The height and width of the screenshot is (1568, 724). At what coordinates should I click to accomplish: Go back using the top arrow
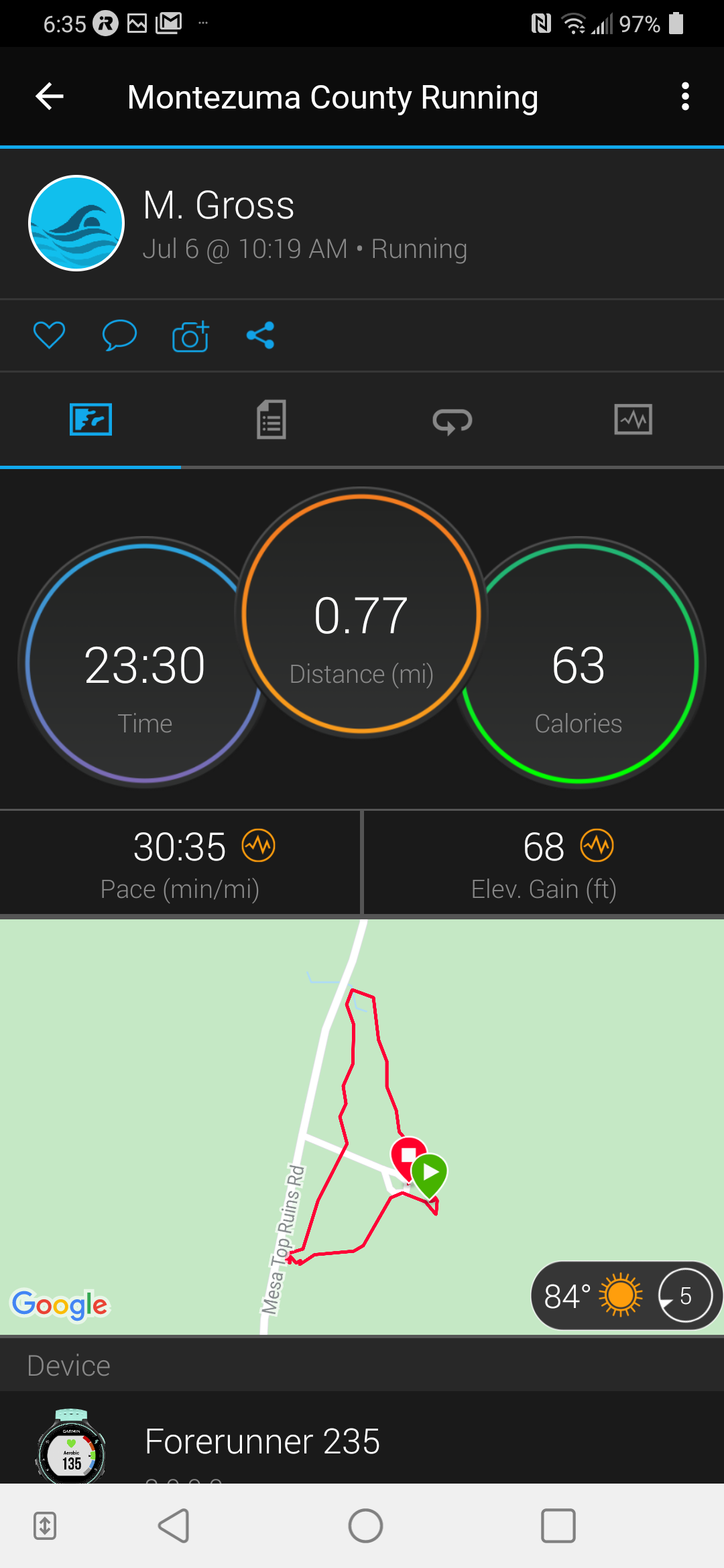pos(50,97)
